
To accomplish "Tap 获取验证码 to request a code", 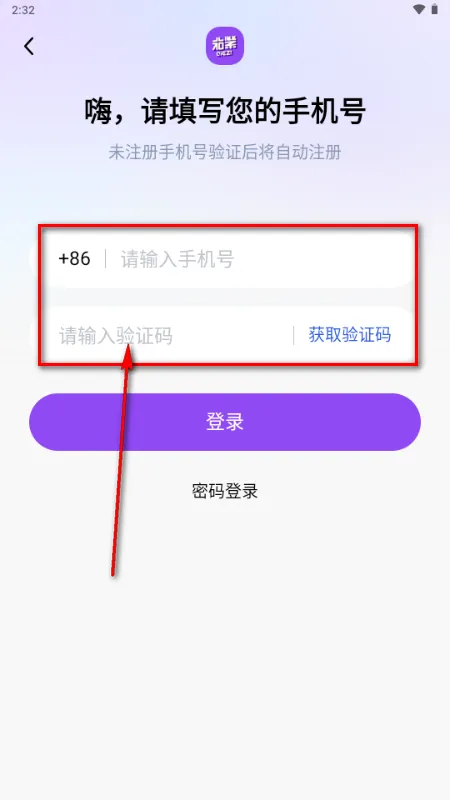I will tap(350, 335).
